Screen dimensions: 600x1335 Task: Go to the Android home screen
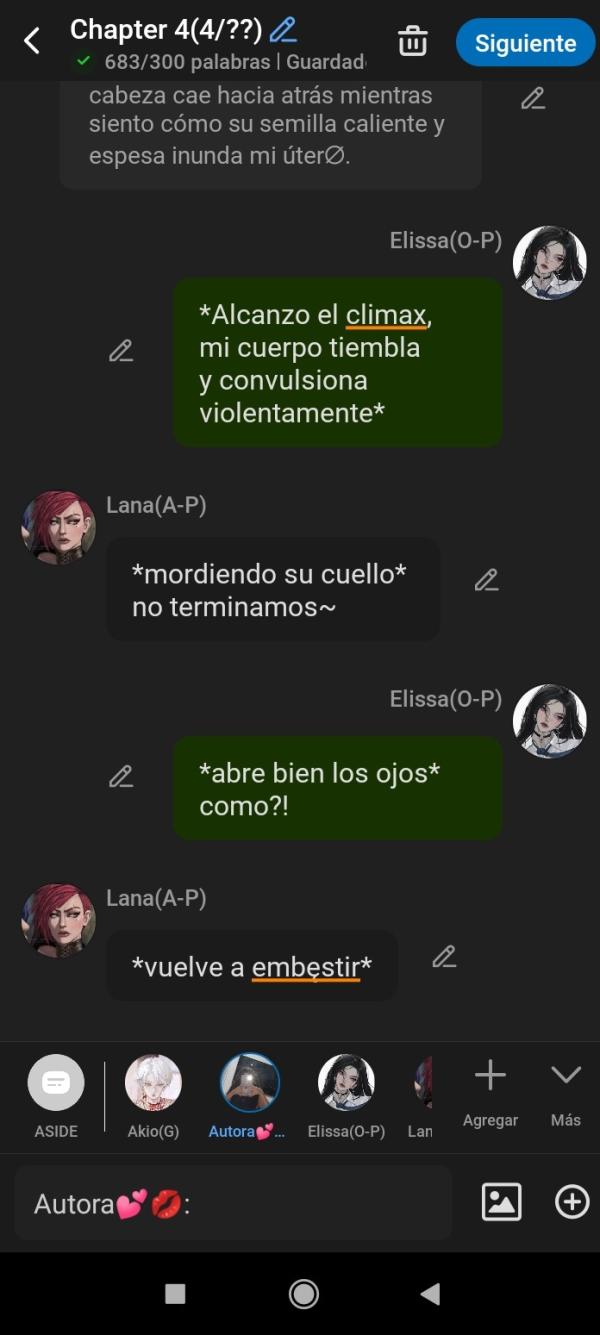coord(303,1294)
